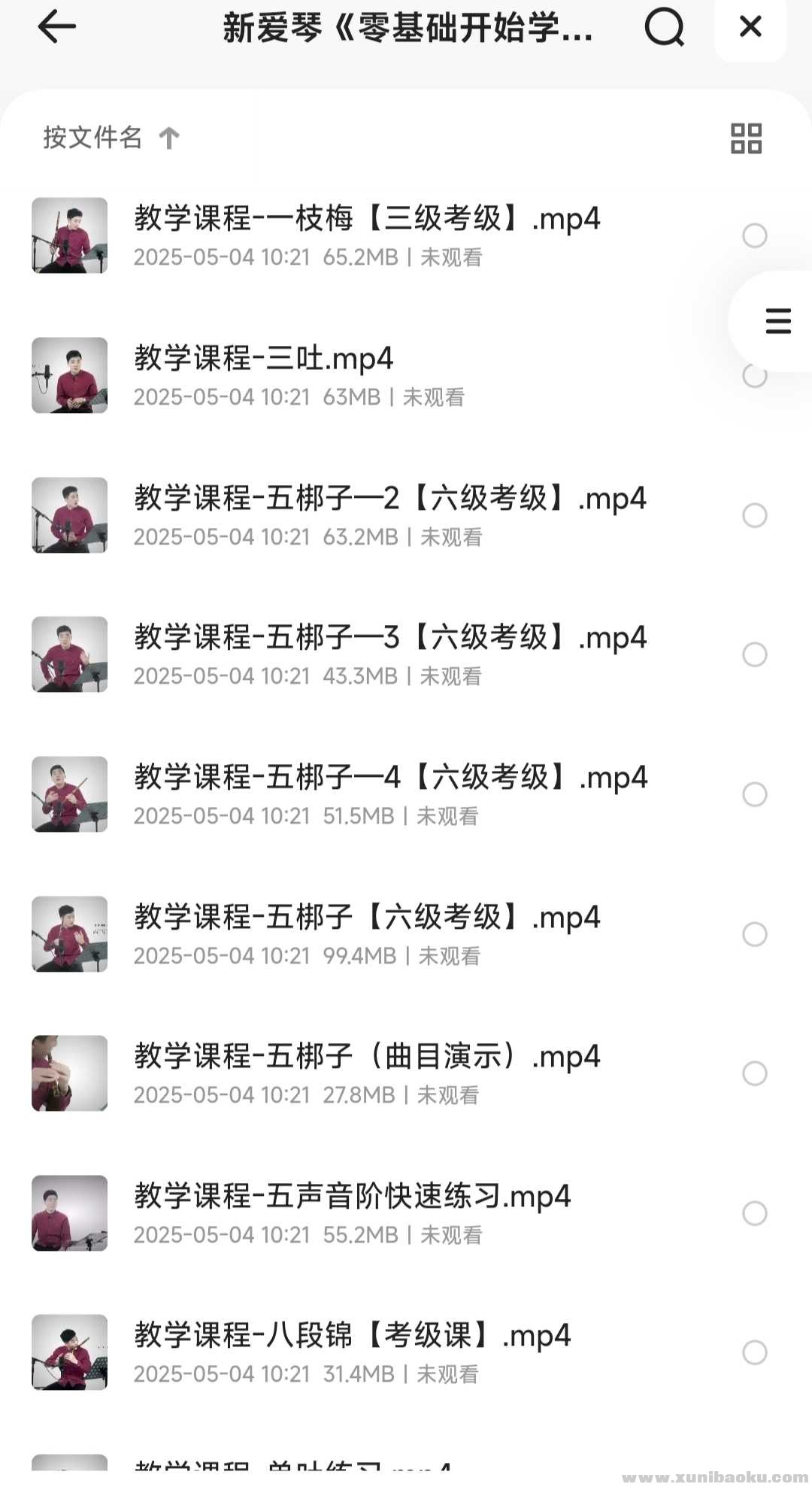The image size is (812, 1487).
Task: Mark 五梆子—4【六级考级】 as selected
Action: pos(755,794)
